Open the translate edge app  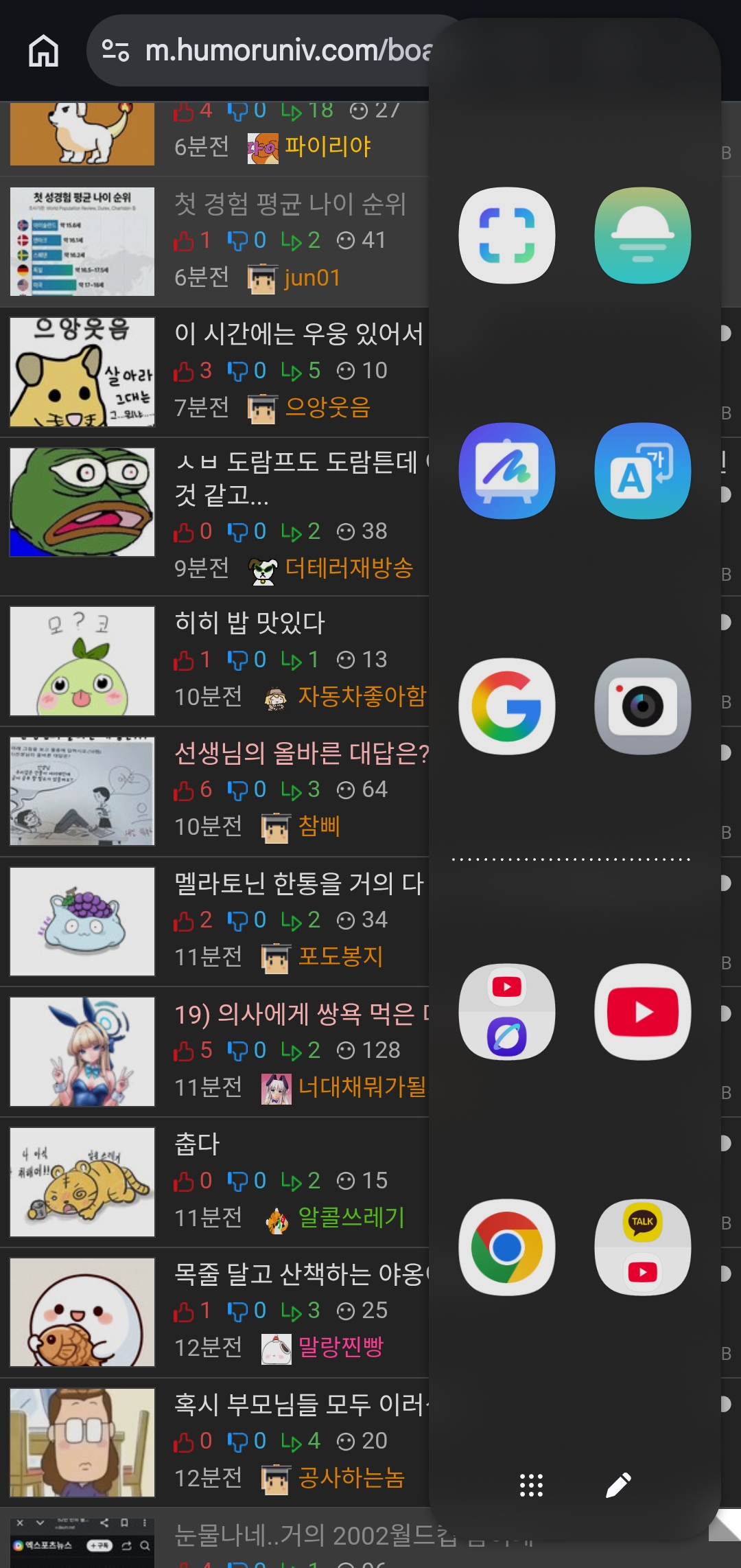(642, 471)
